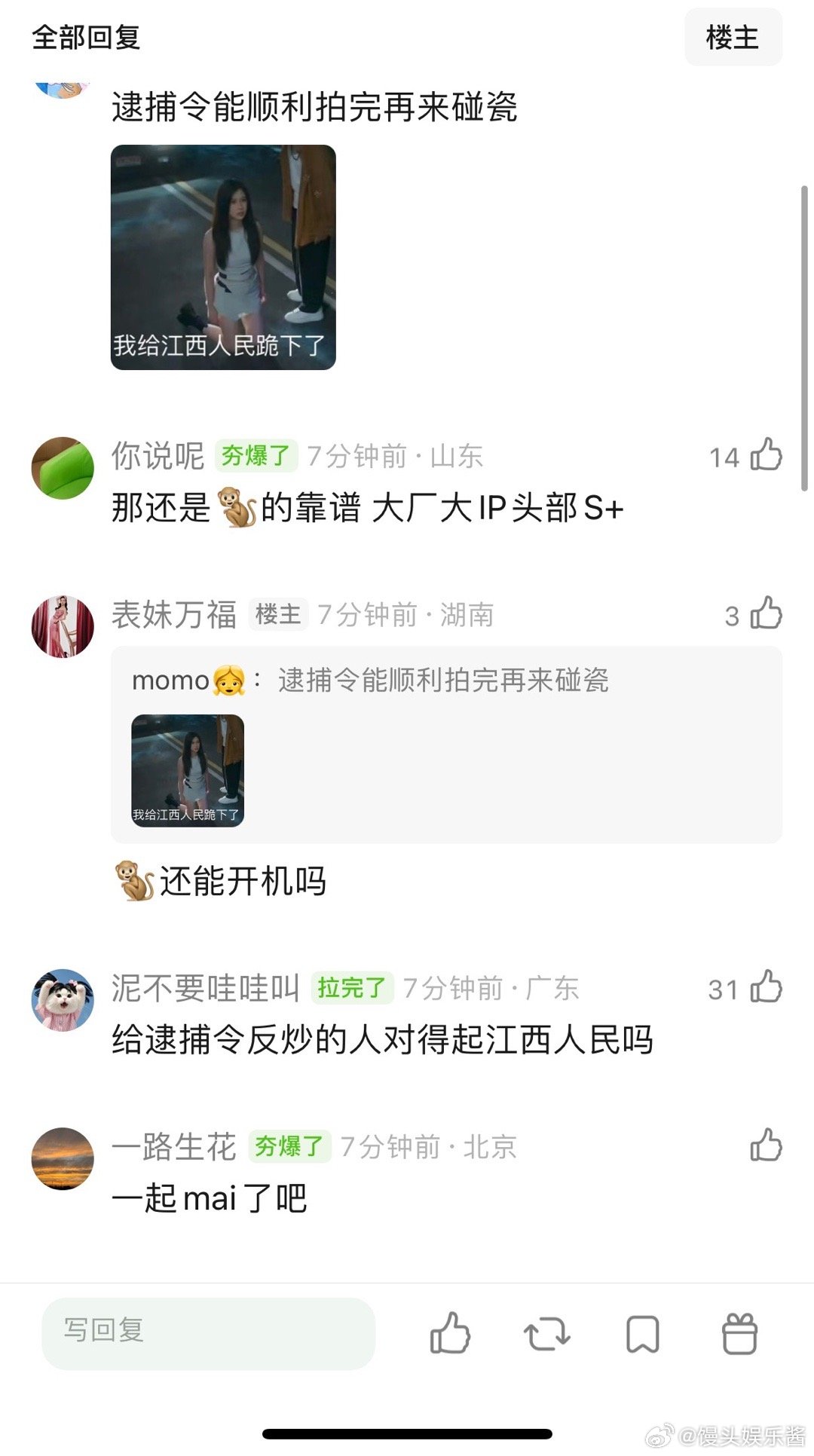
Task: Click the like icon showing count 3
Action: (x=766, y=615)
